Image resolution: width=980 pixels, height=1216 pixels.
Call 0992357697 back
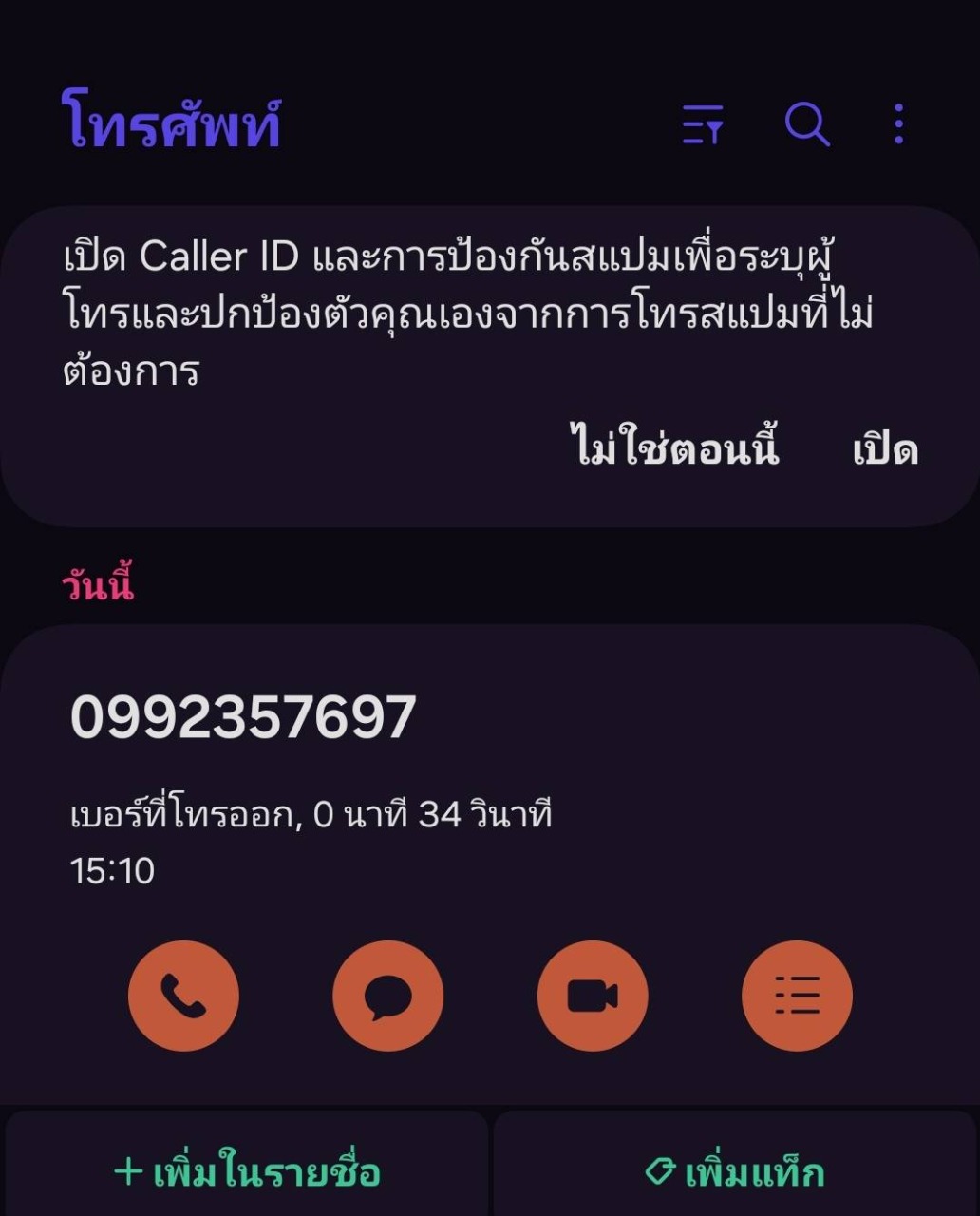tap(183, 996)
